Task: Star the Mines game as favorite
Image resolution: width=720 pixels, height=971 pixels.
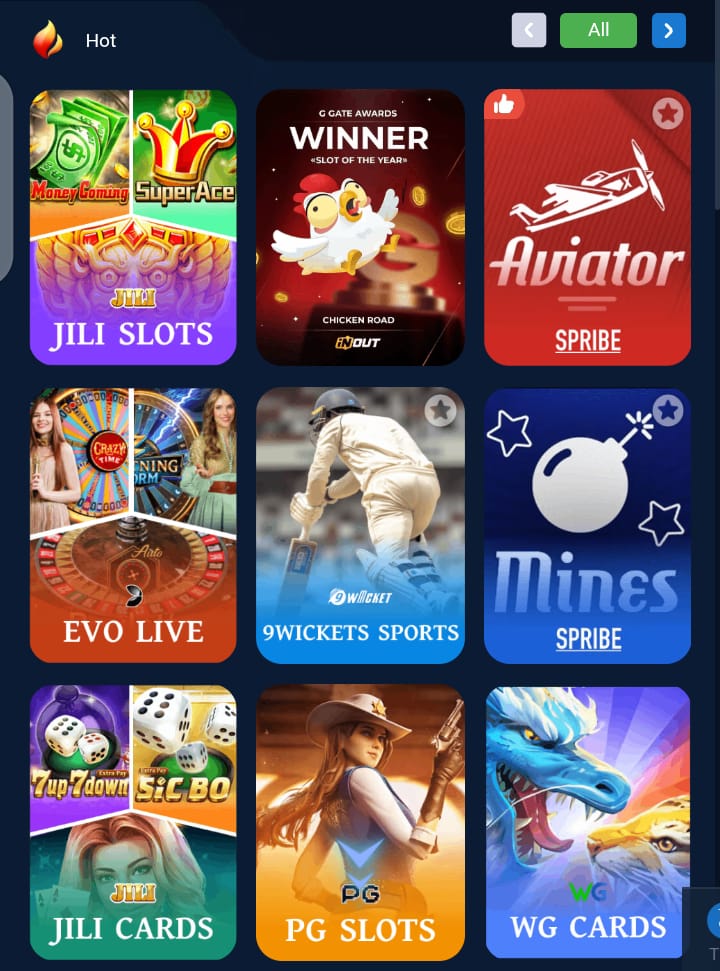Action: (667, 410)
